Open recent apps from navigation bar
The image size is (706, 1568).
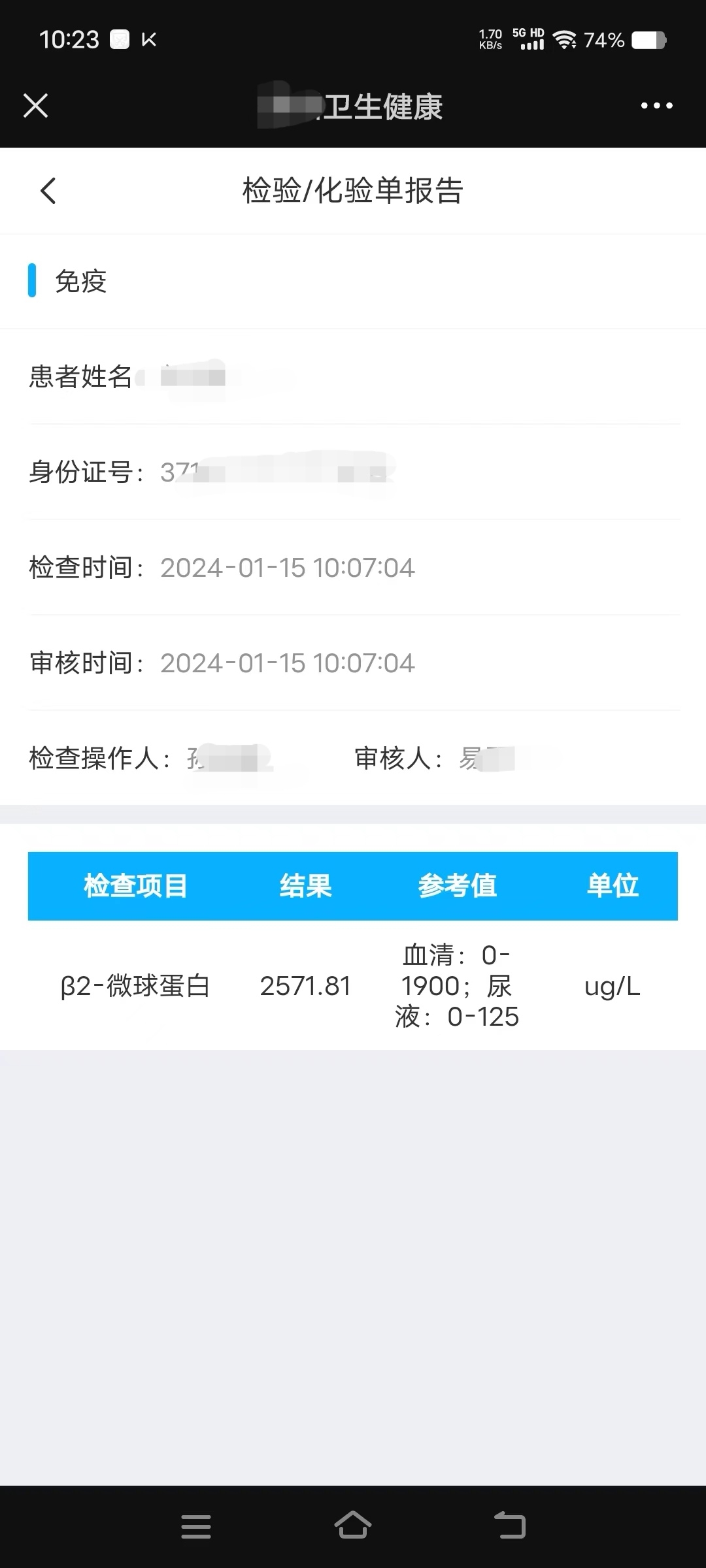196,1526
